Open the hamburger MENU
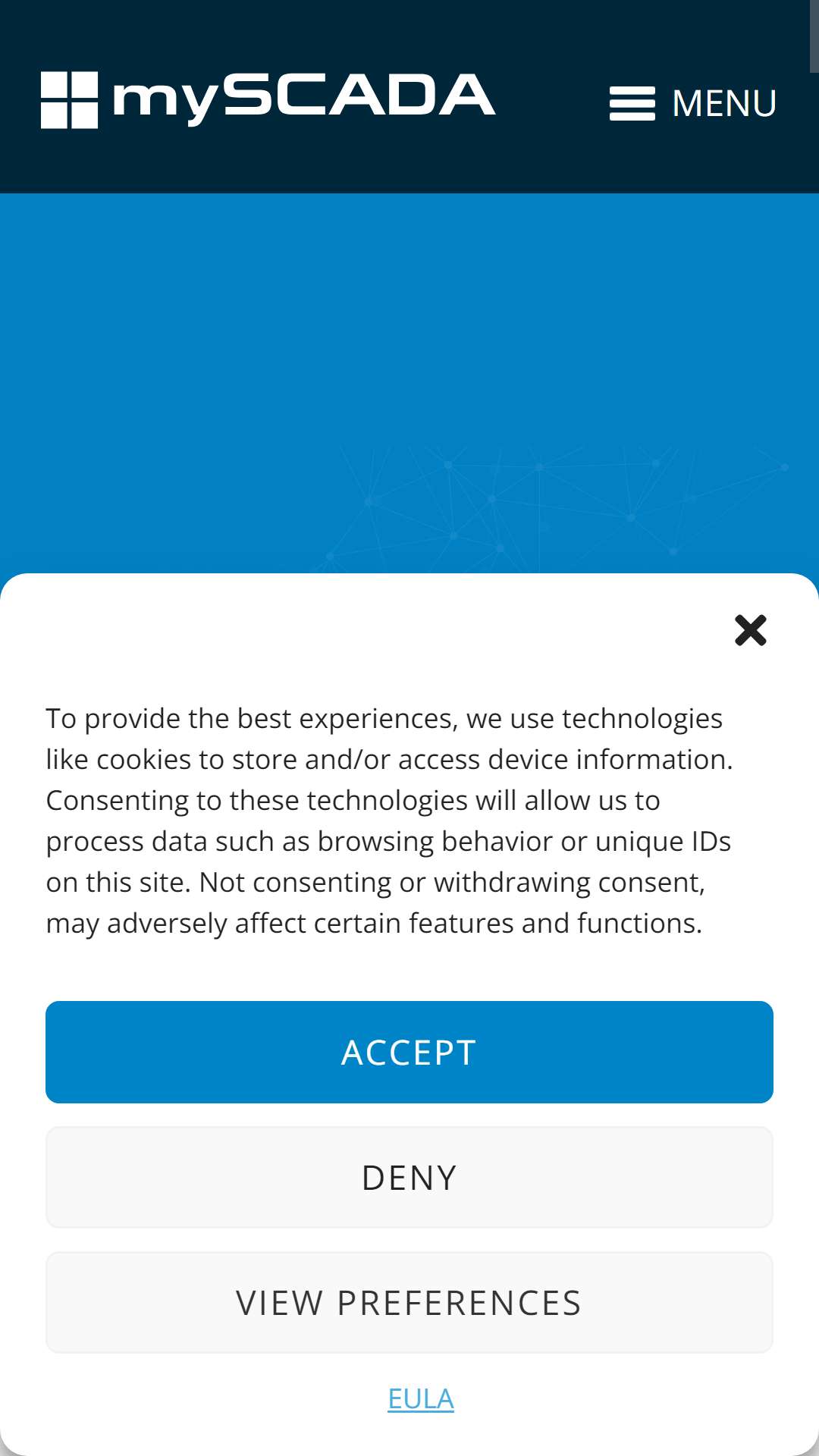 (x=693, y=103)
